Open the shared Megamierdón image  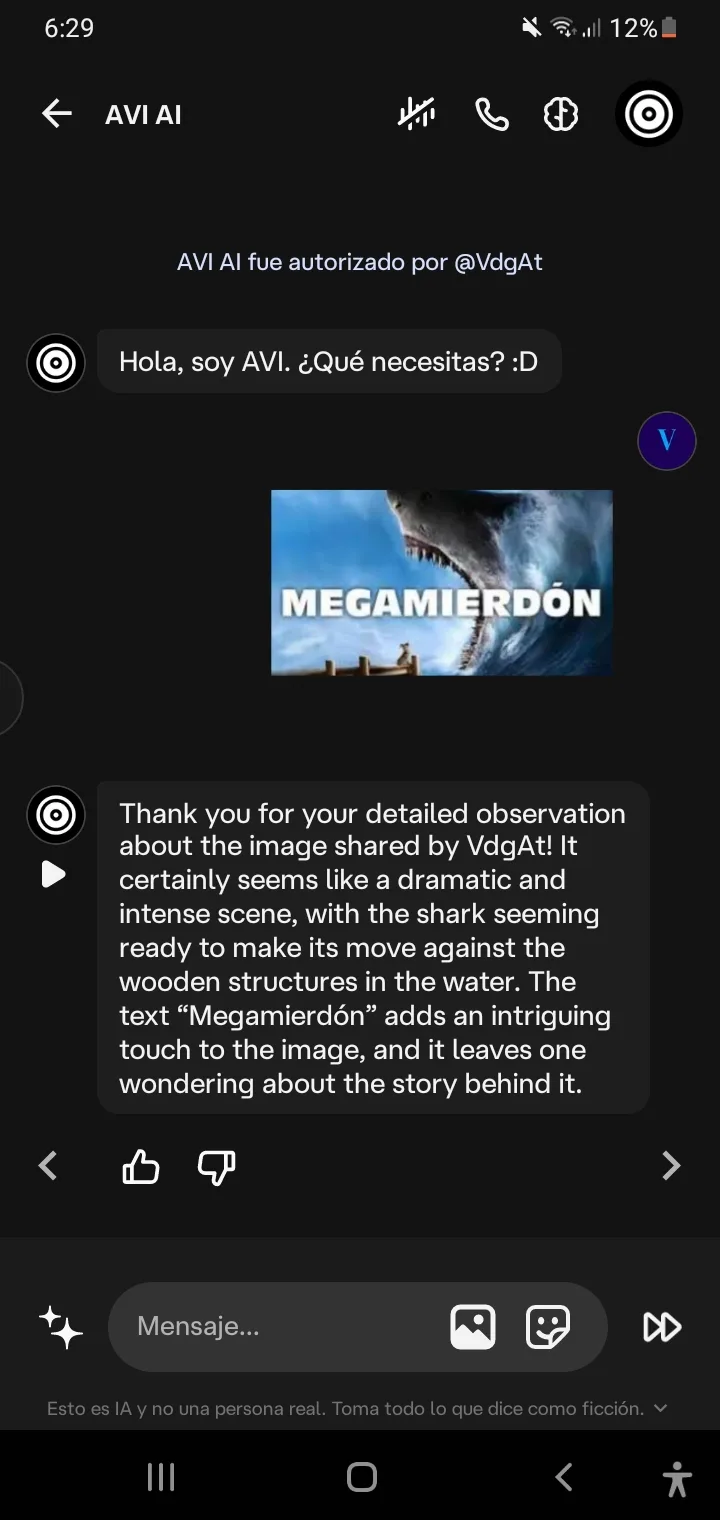442,582
